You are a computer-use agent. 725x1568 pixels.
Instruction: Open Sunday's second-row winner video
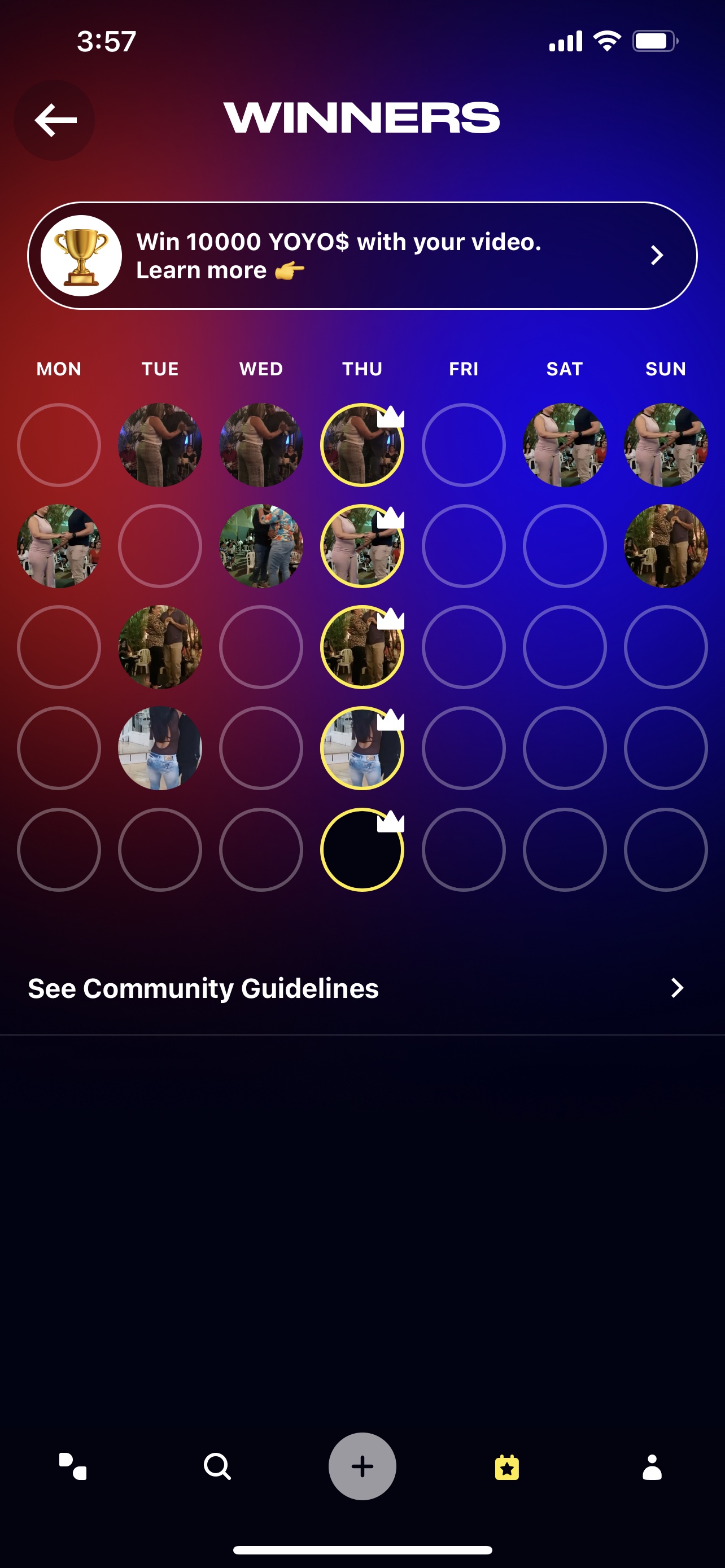pyautogui.click(x=666, y=546)
